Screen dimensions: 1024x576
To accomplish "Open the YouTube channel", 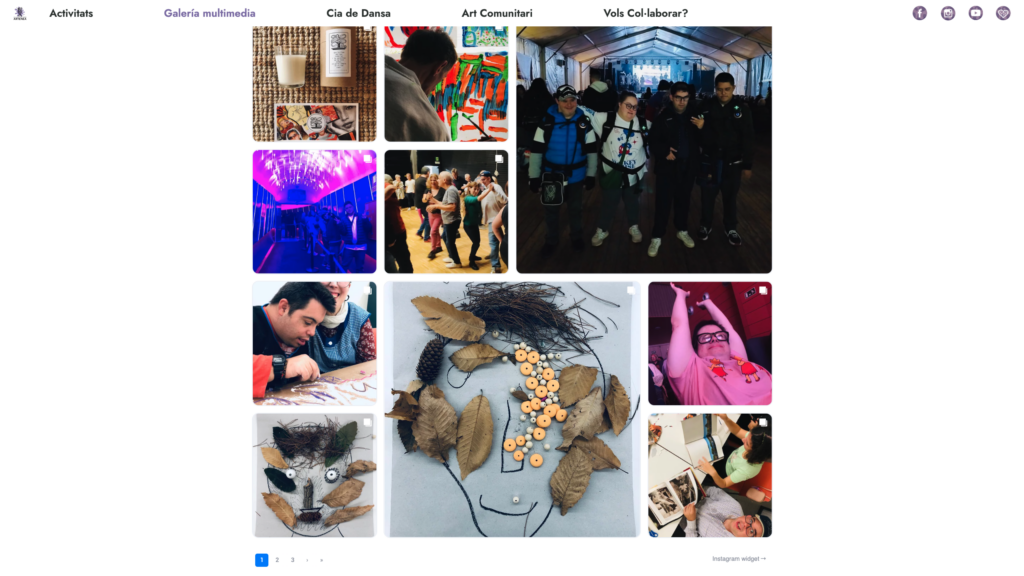I will pos(976,13).
